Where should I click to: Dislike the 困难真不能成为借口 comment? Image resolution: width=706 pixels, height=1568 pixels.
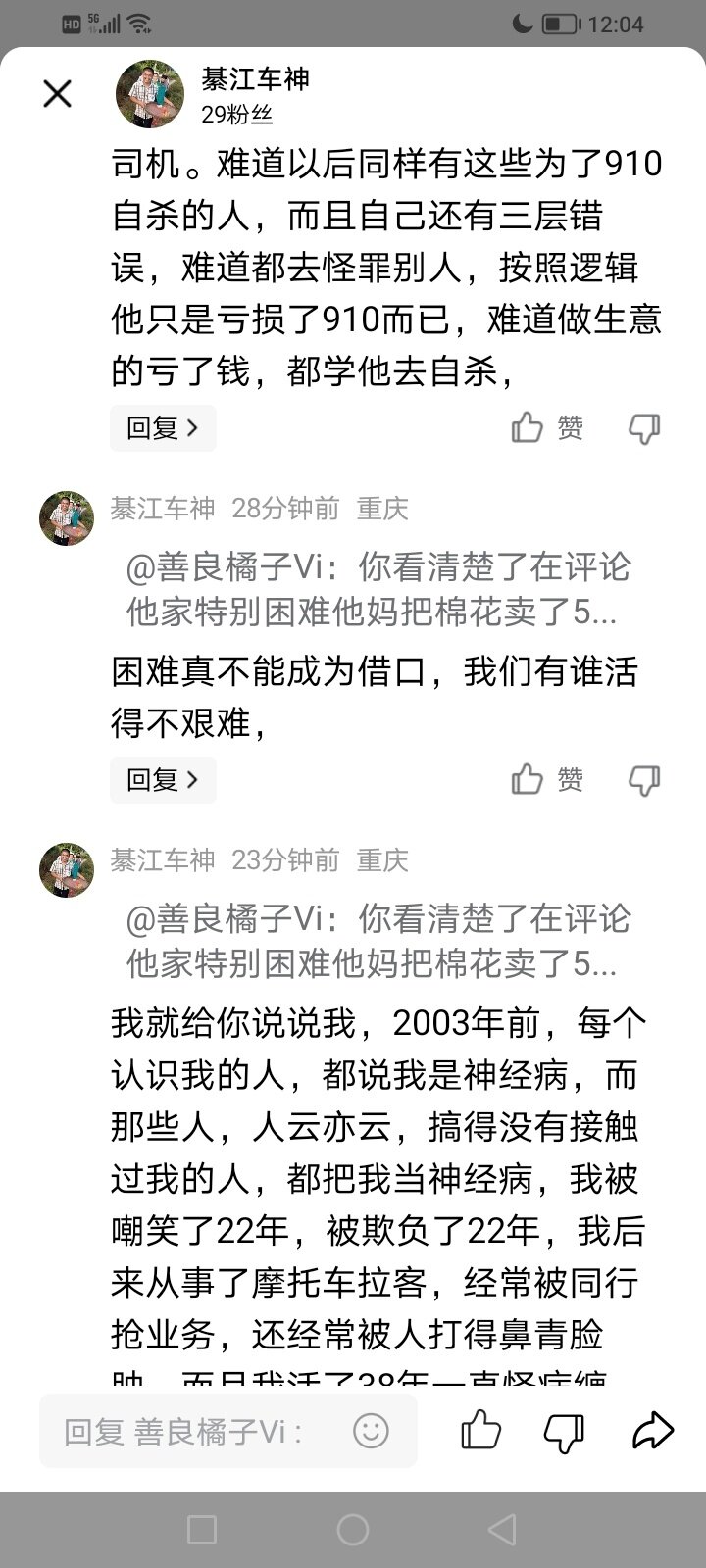(x=644, y=780)
